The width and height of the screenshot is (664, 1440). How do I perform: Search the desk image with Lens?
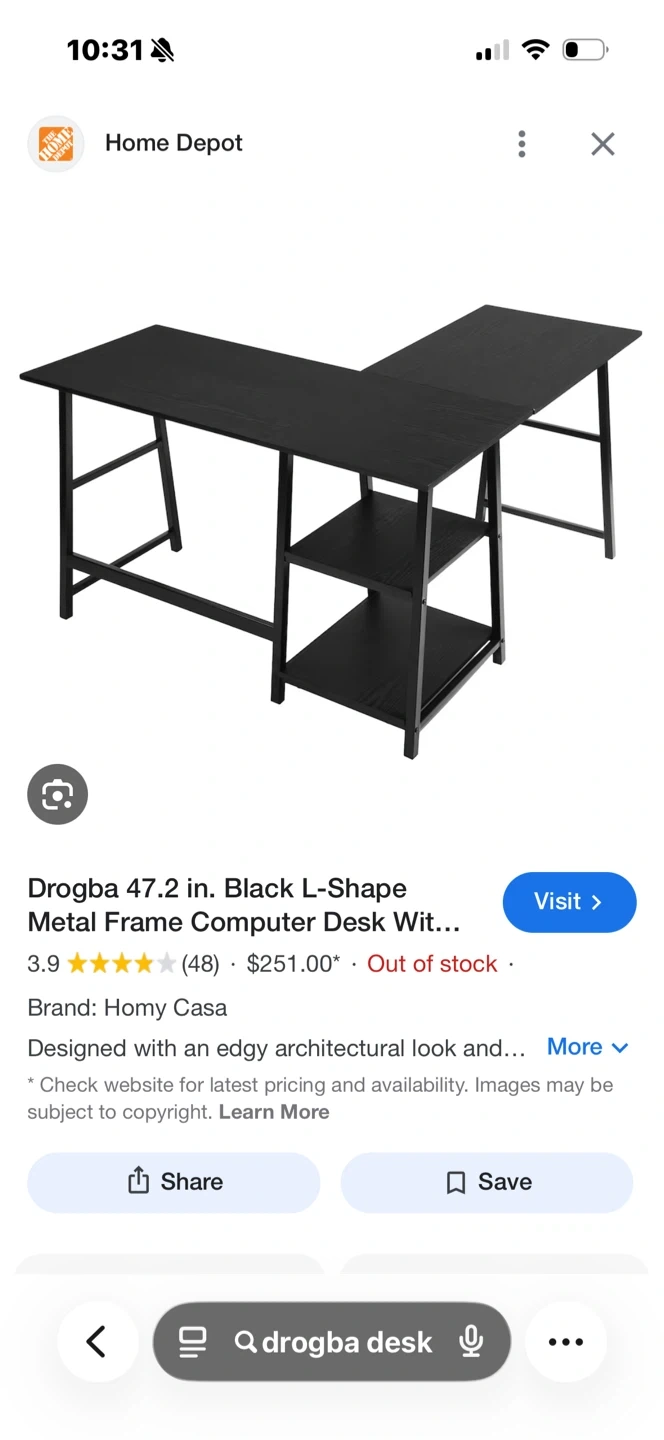(x=57, y=794)
